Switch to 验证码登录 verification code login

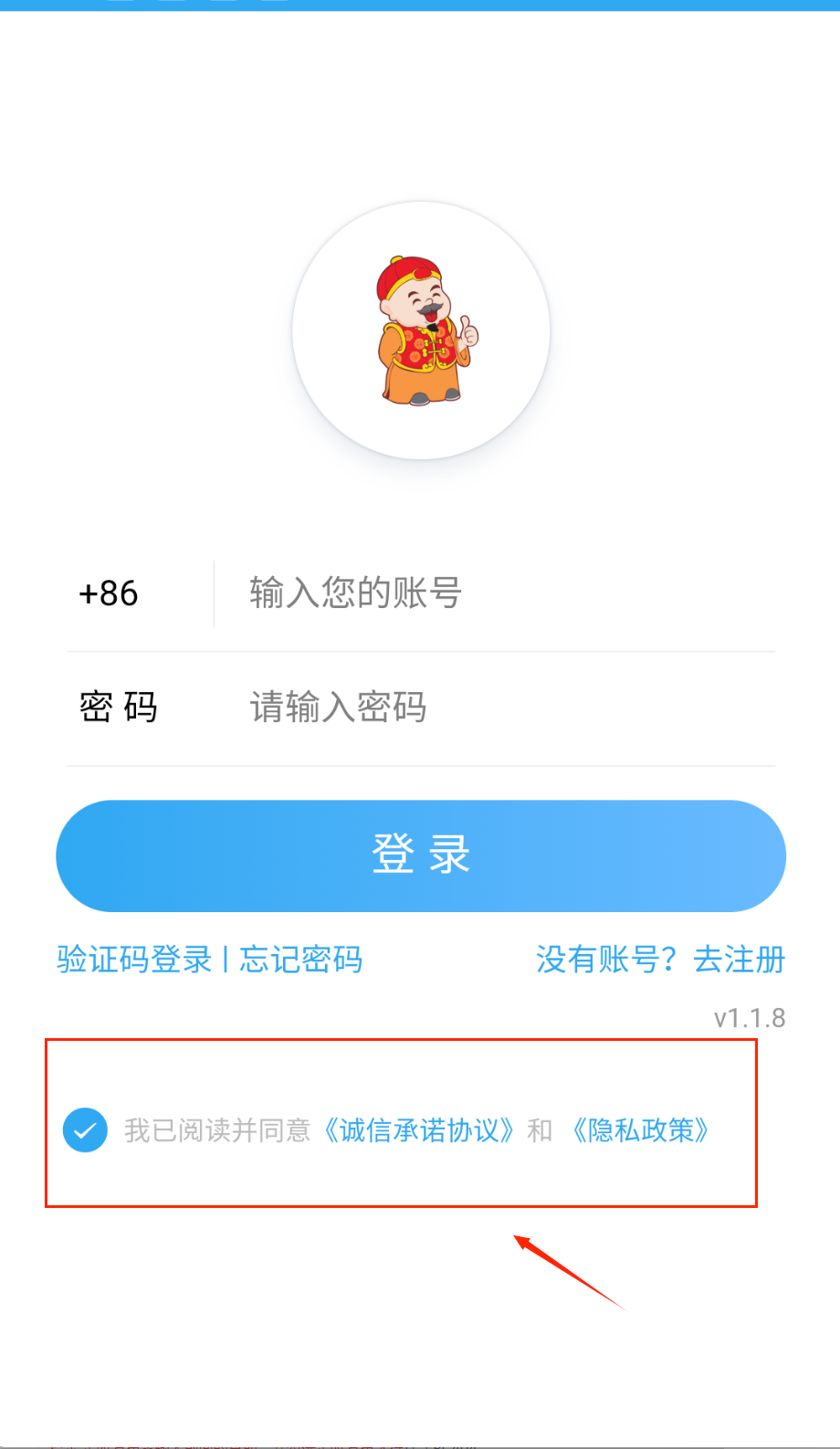coord(134,960)
